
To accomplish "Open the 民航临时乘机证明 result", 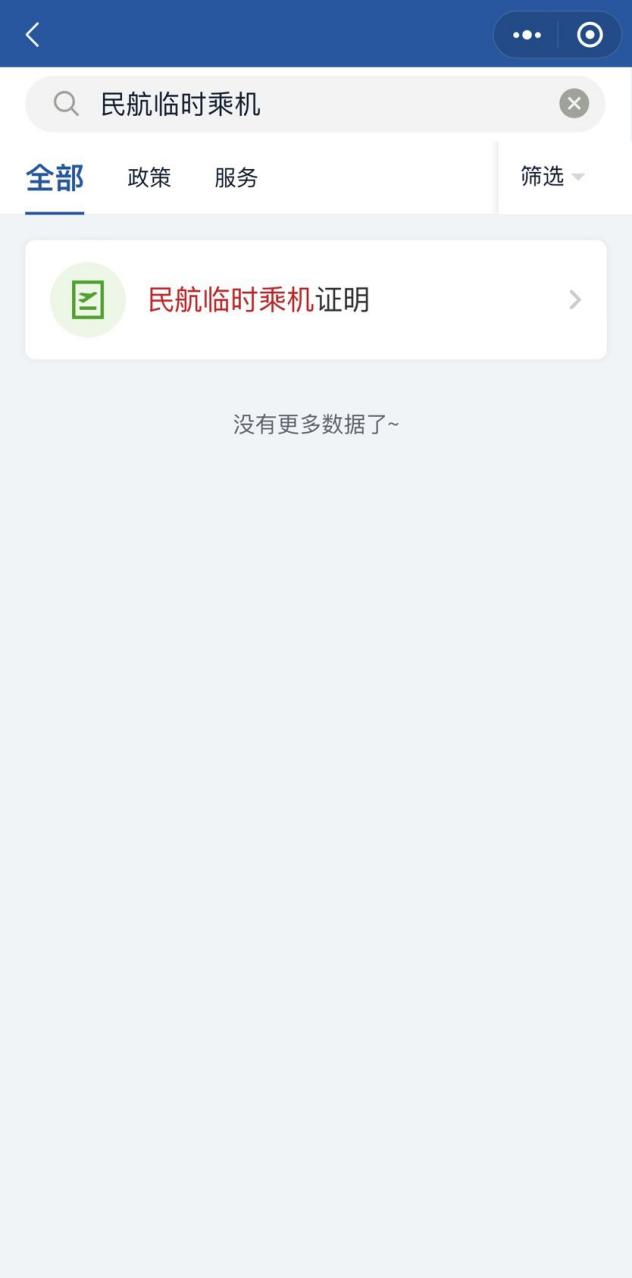I will (x=315, y=299).
